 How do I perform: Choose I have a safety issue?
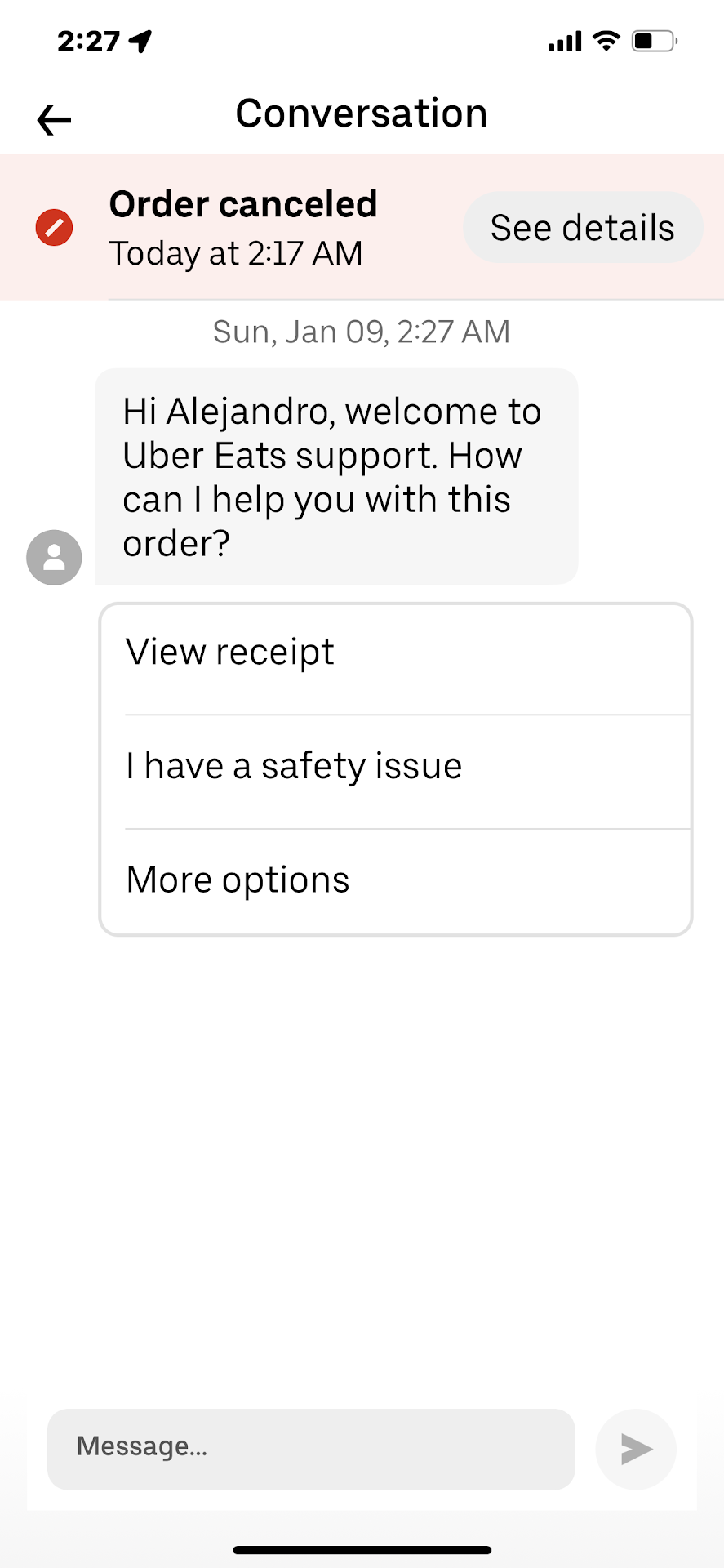click(x=395, y=767)
